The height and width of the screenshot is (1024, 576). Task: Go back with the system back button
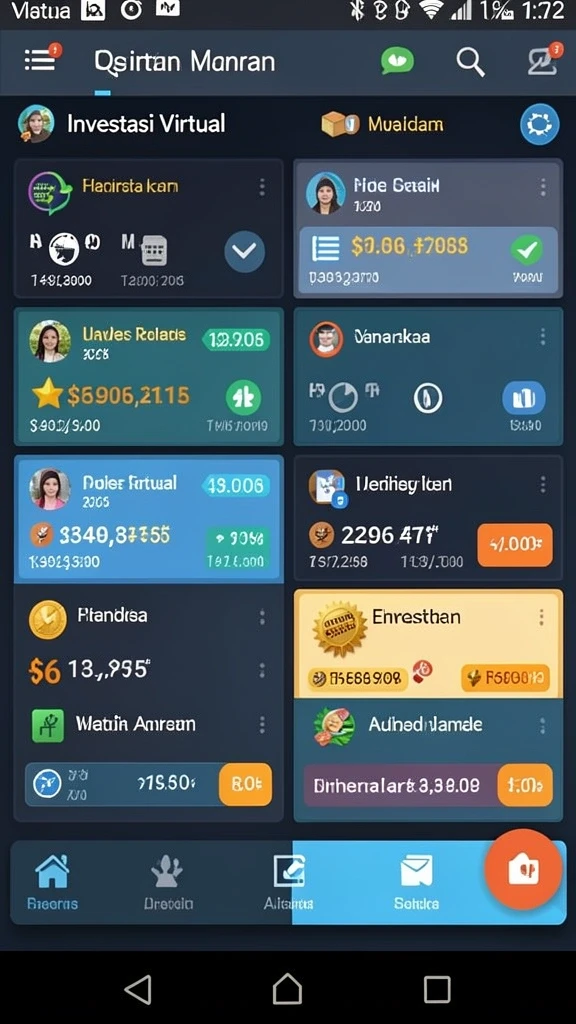138,989
